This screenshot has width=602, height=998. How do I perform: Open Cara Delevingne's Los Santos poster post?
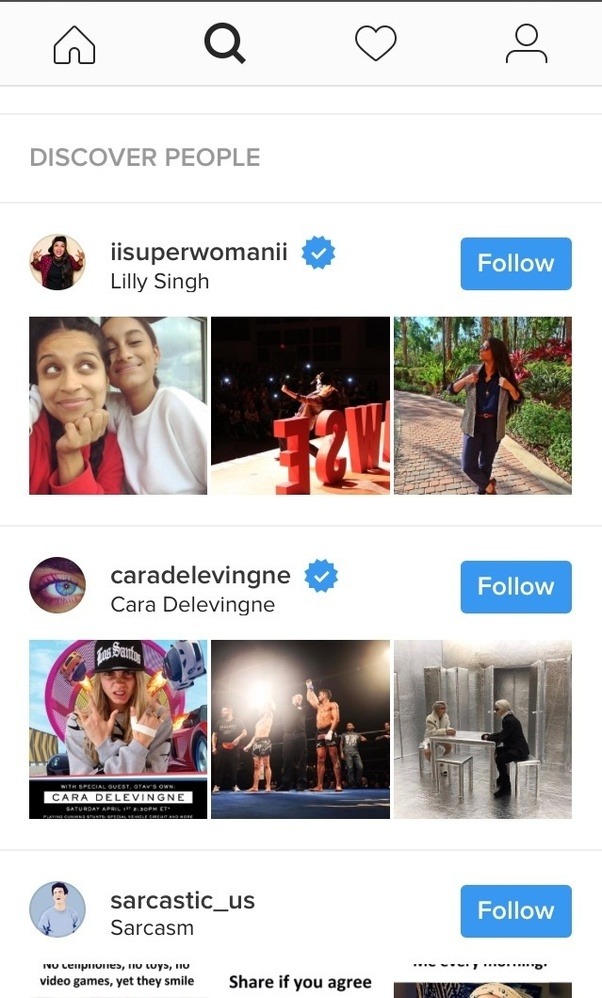point(118,729)
